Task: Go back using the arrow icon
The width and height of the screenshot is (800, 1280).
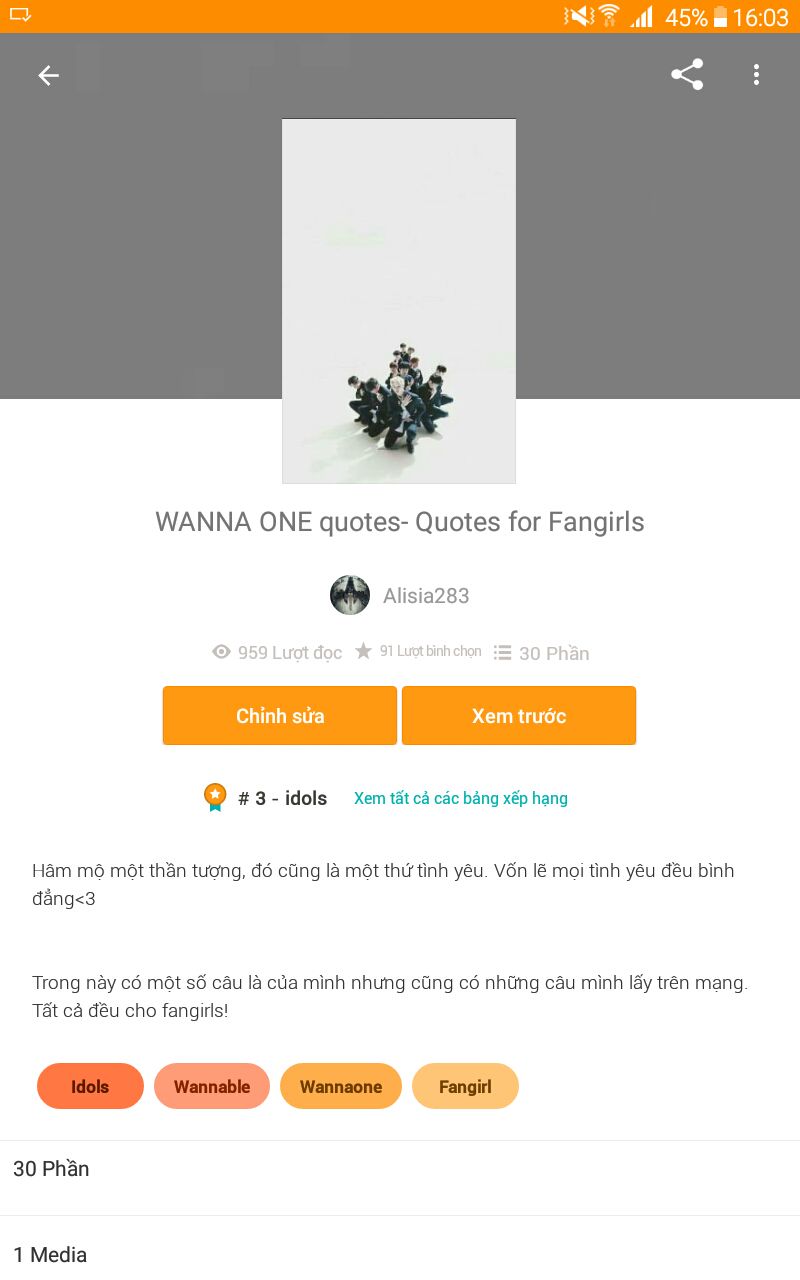Action: [48, 75]
